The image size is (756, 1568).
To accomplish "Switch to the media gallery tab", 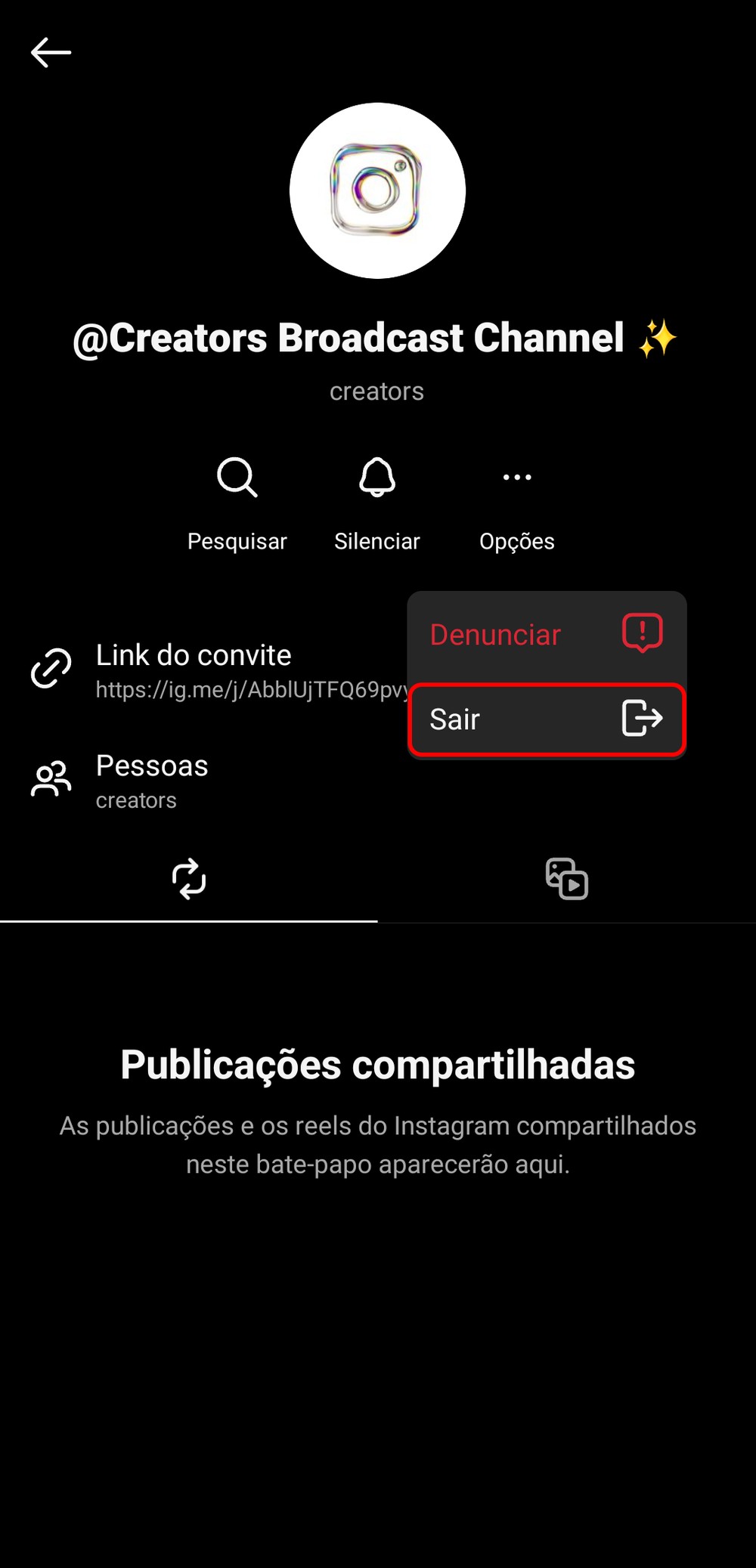I will click(567, 879).
